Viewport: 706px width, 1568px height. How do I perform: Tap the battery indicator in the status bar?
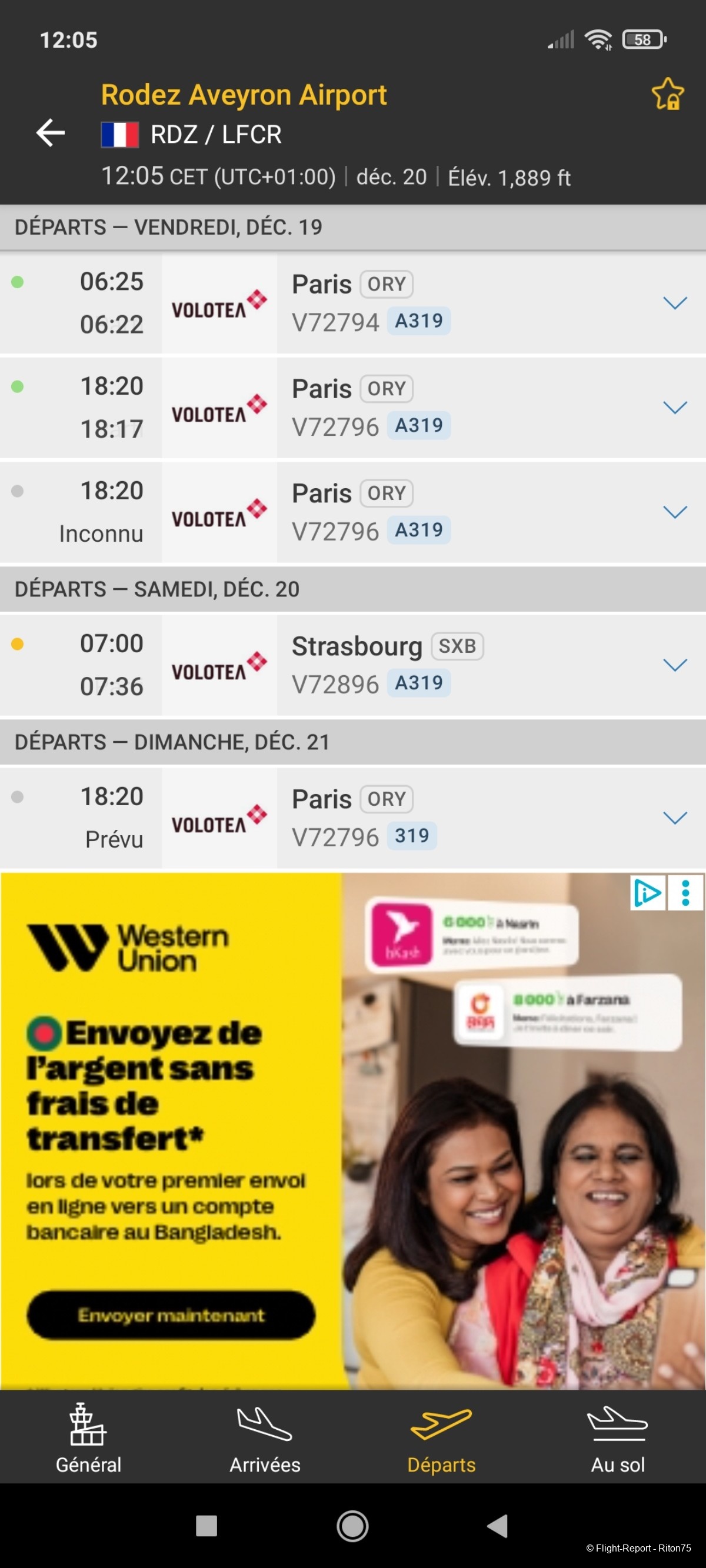pyautogui.click(x=642, y=39)
